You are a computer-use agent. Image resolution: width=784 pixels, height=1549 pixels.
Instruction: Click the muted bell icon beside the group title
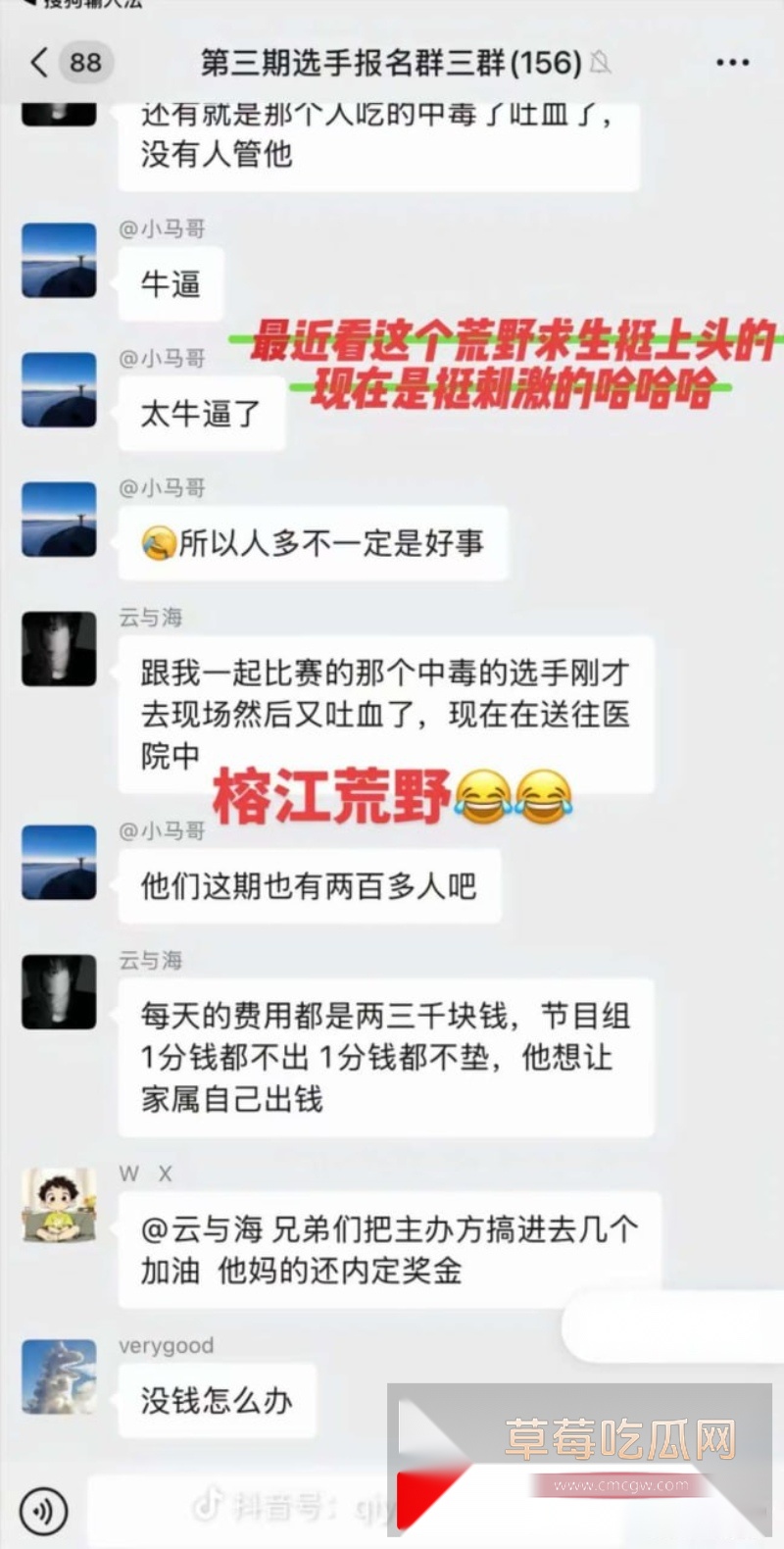click(x=601, y=62)
